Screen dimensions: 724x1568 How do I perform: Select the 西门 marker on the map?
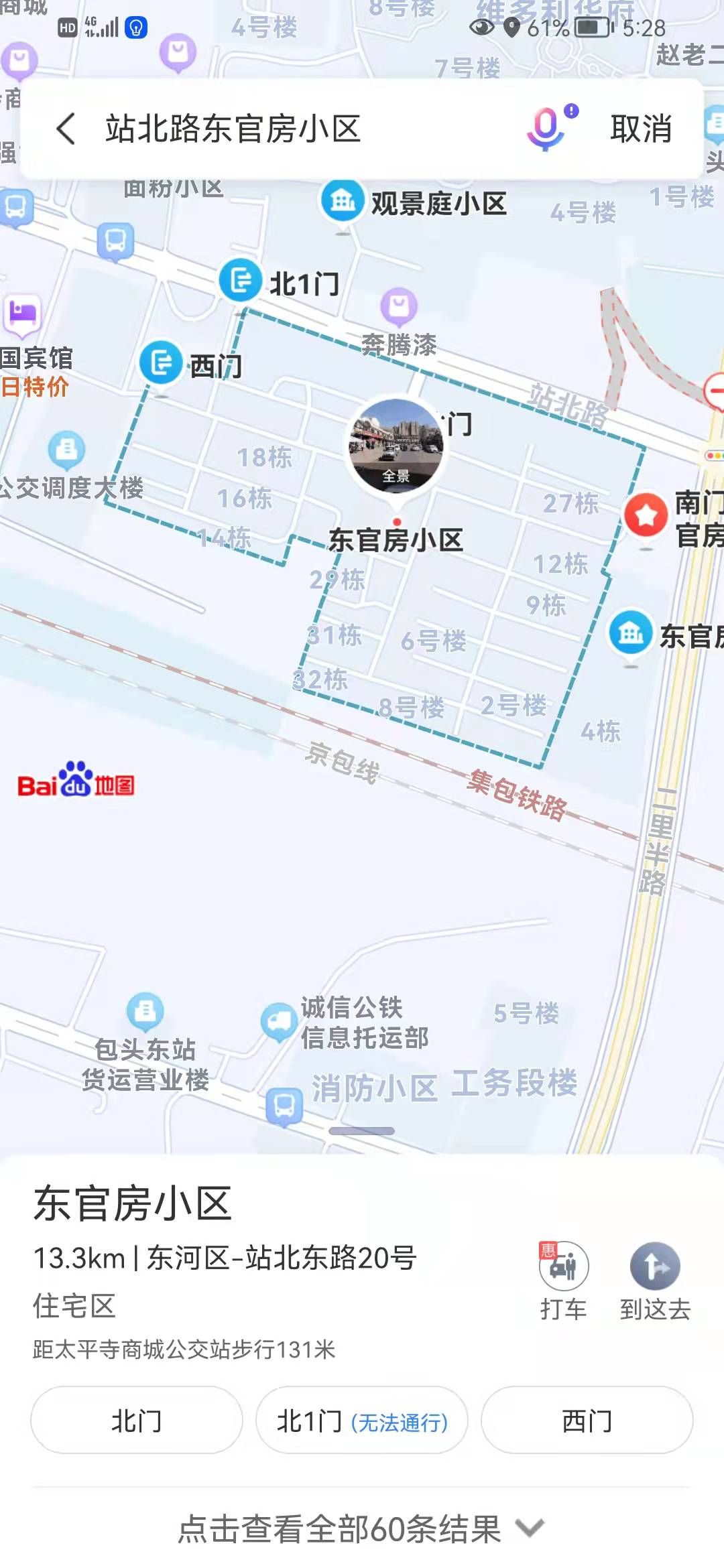point(161,363)
